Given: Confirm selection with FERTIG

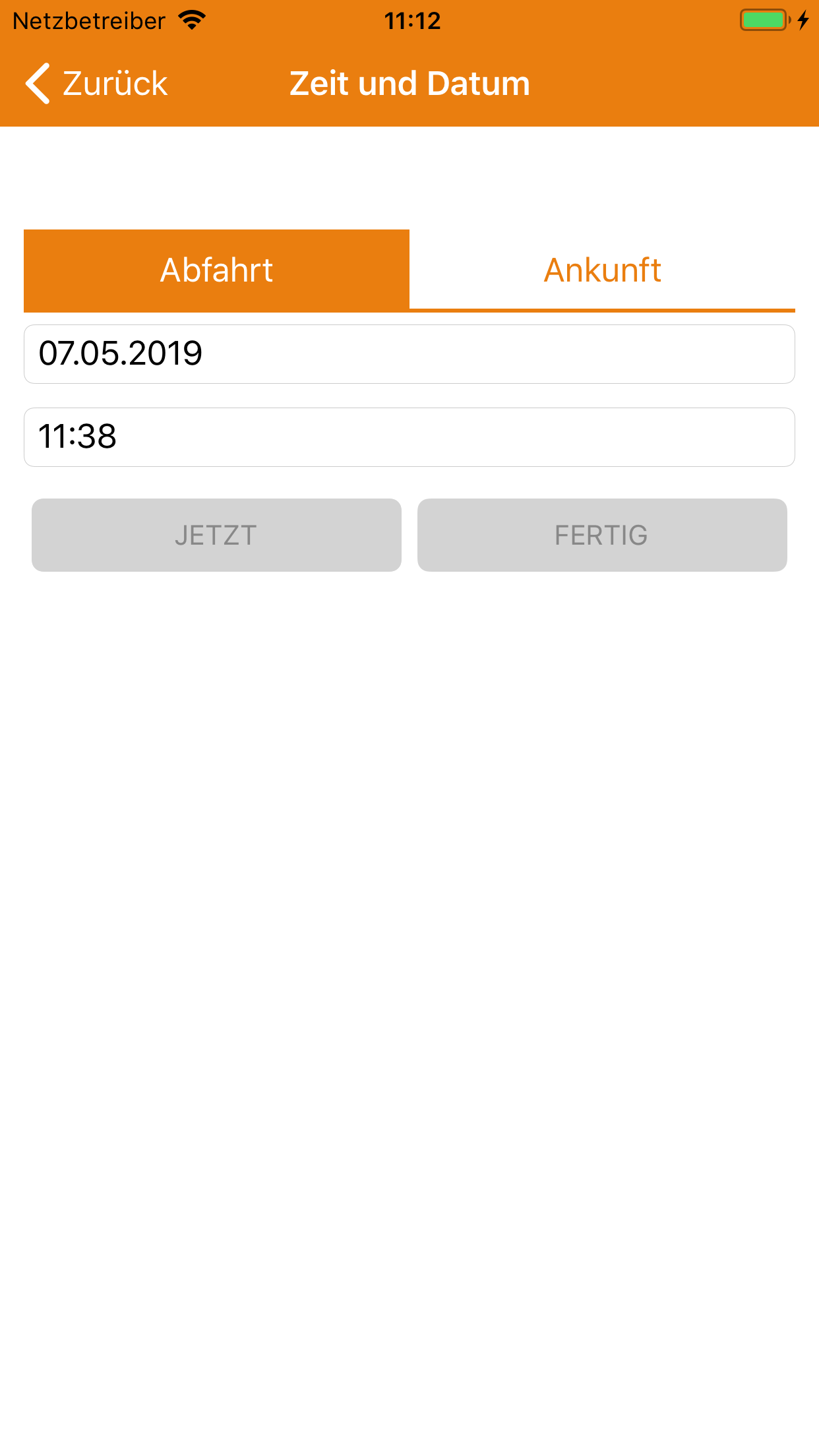Looking at the screenshot, I should 601,535.
